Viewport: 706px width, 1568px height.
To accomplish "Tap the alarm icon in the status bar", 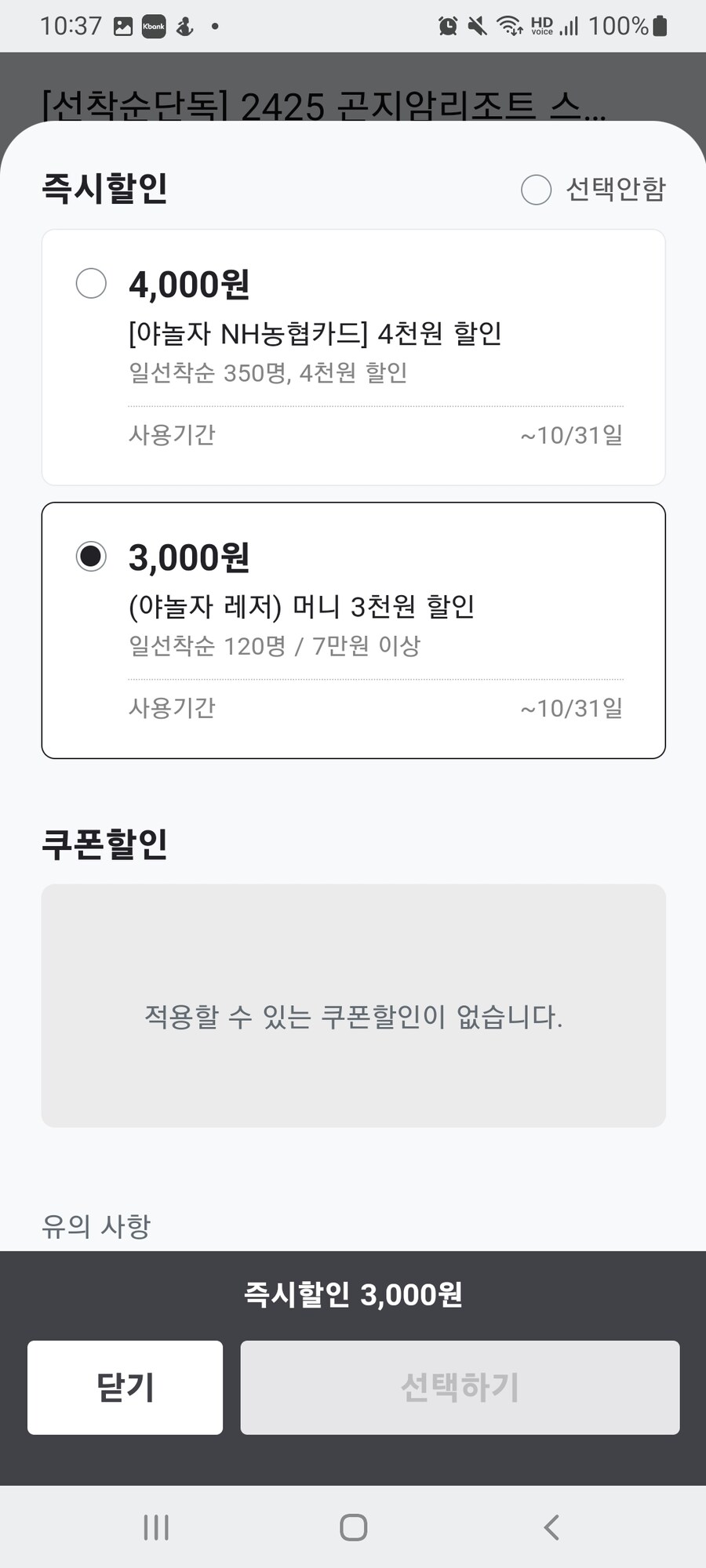I will [448, 26].
